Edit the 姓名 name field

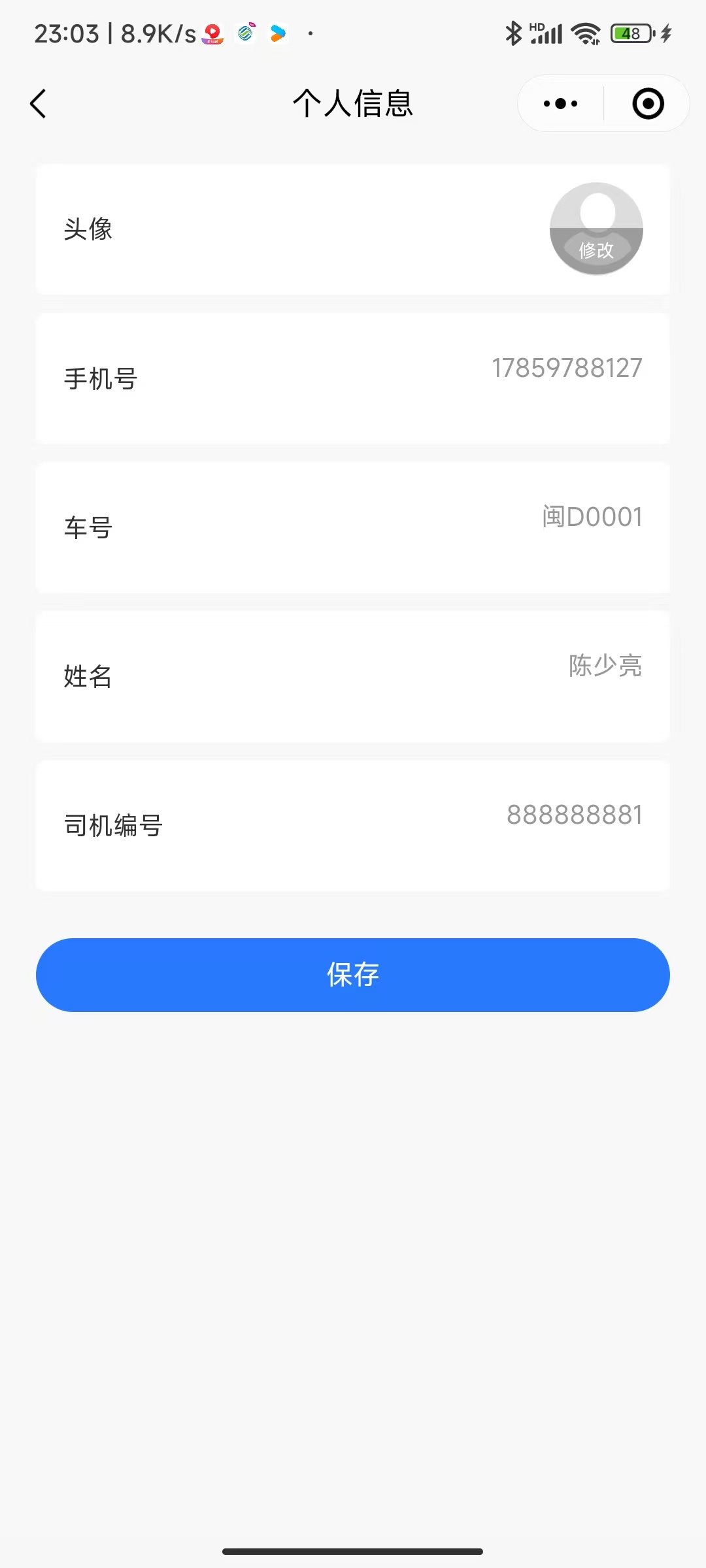coord(605,666)
